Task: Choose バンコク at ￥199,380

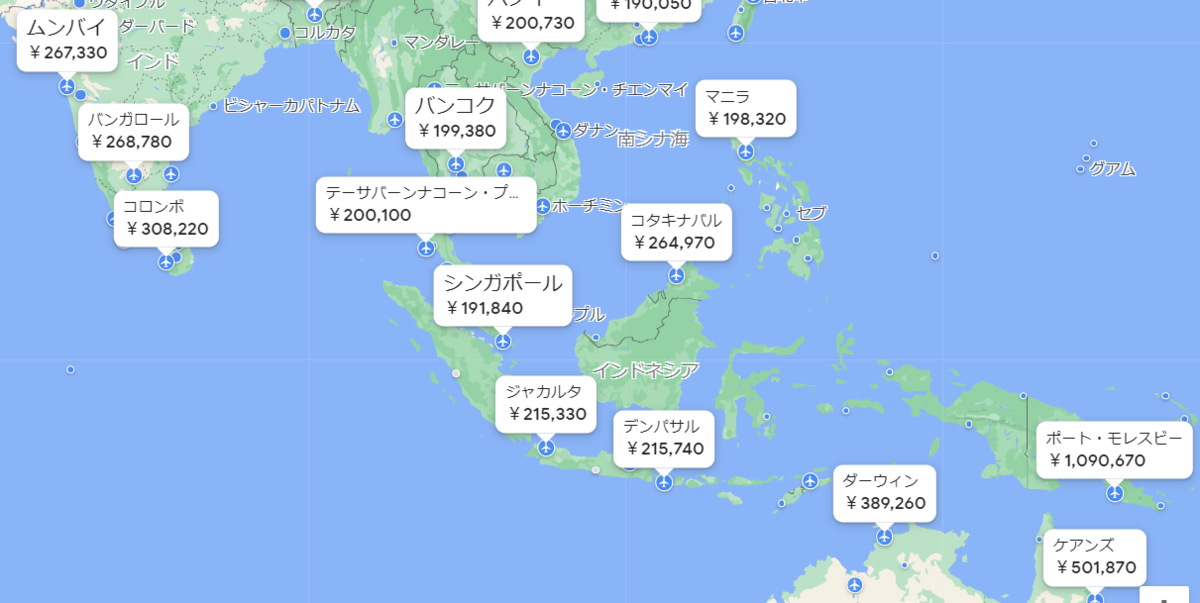Action: pos(456,117)
